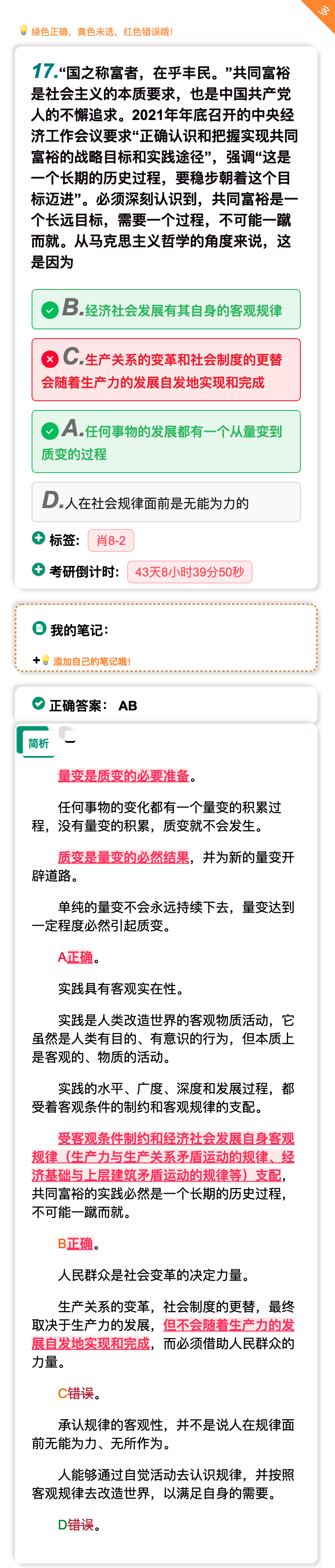Open the 简析 analysis tab
This screenshot has height=1568, width=335.
tap(39, 743)
